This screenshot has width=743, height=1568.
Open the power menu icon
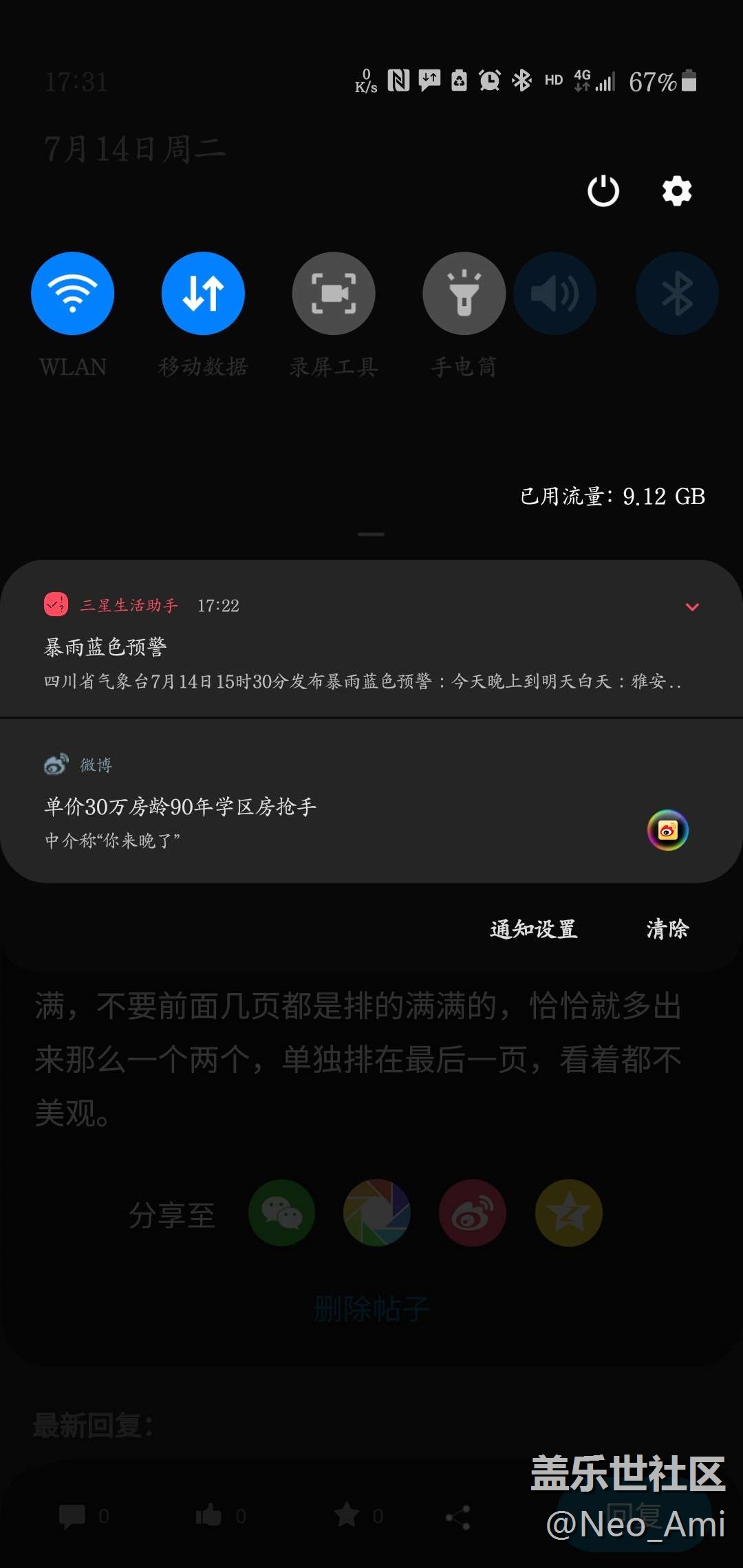point(603,191)
